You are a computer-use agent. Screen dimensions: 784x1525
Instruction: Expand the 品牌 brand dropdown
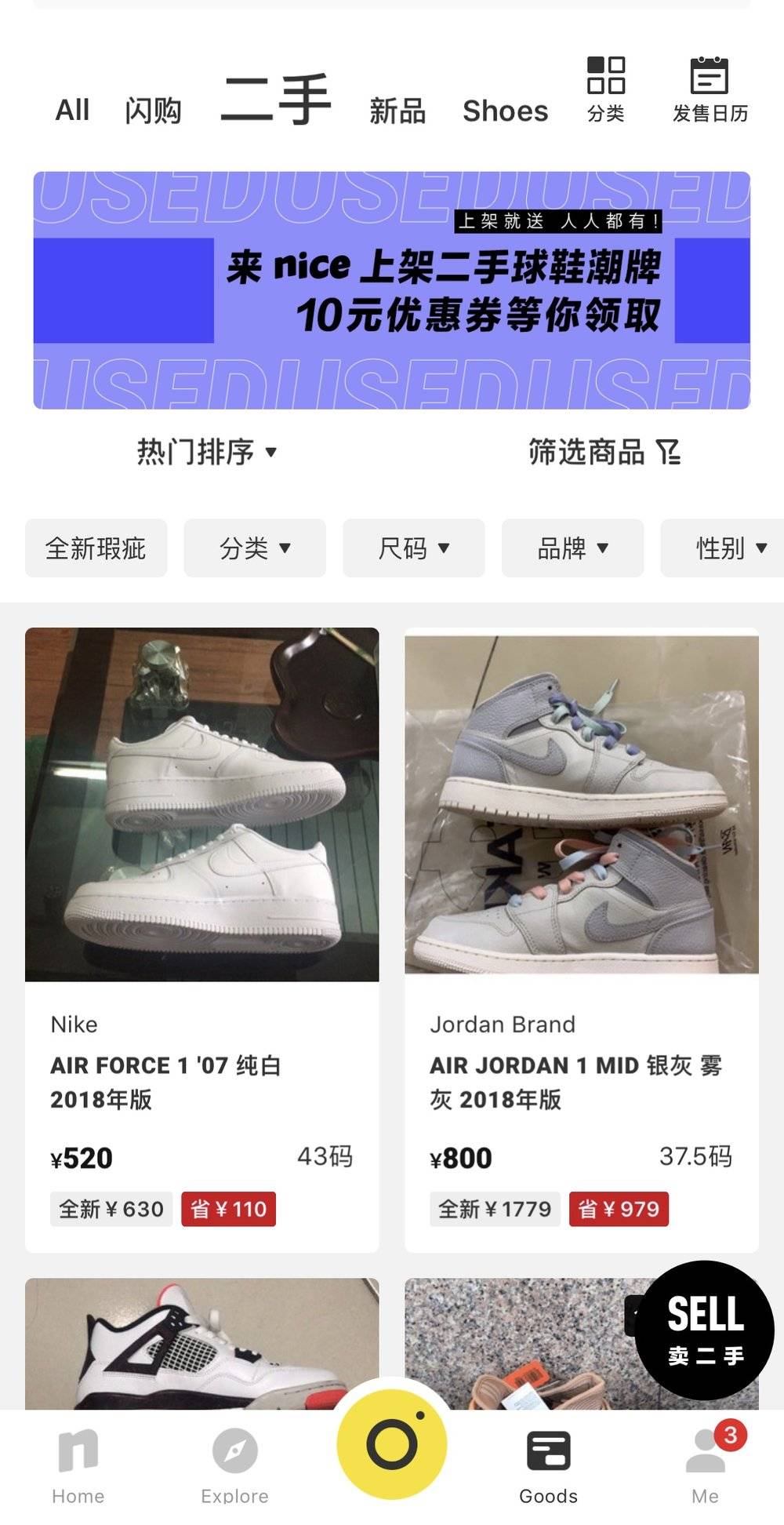click(x=573, y=548)
